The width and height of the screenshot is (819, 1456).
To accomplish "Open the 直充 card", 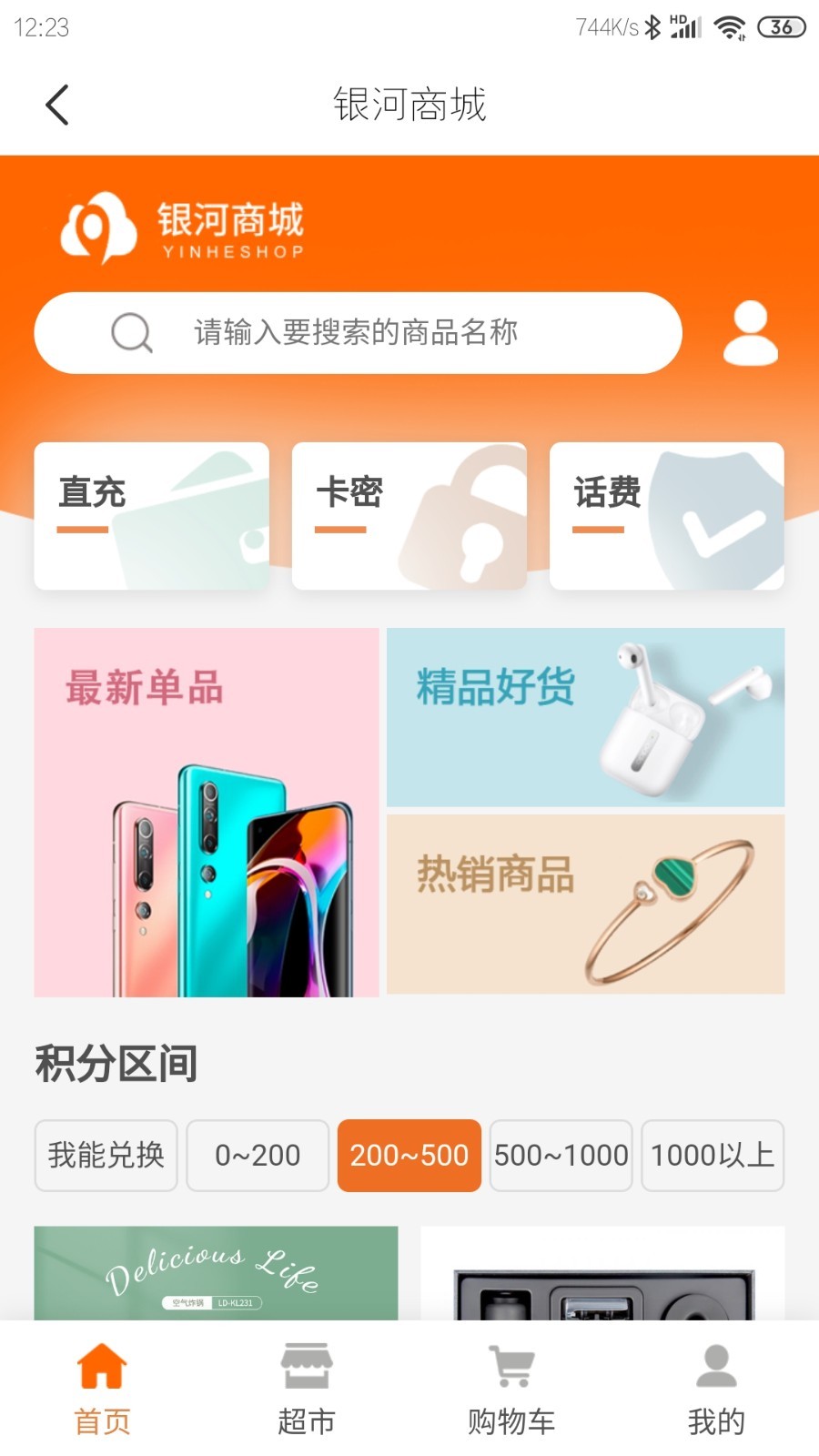I will click(x=151, y=516).
